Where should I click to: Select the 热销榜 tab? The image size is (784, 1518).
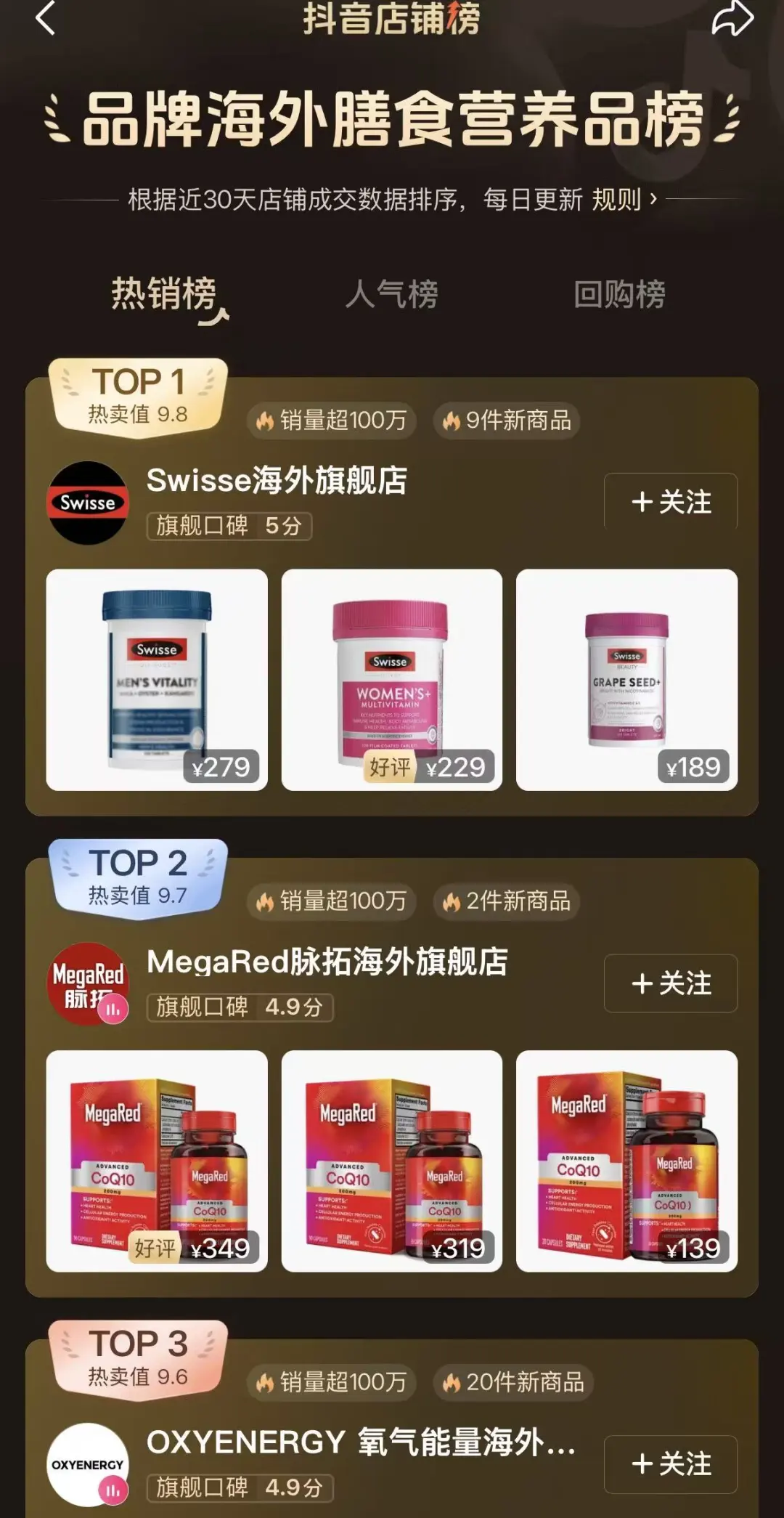[x=165, y=295]
